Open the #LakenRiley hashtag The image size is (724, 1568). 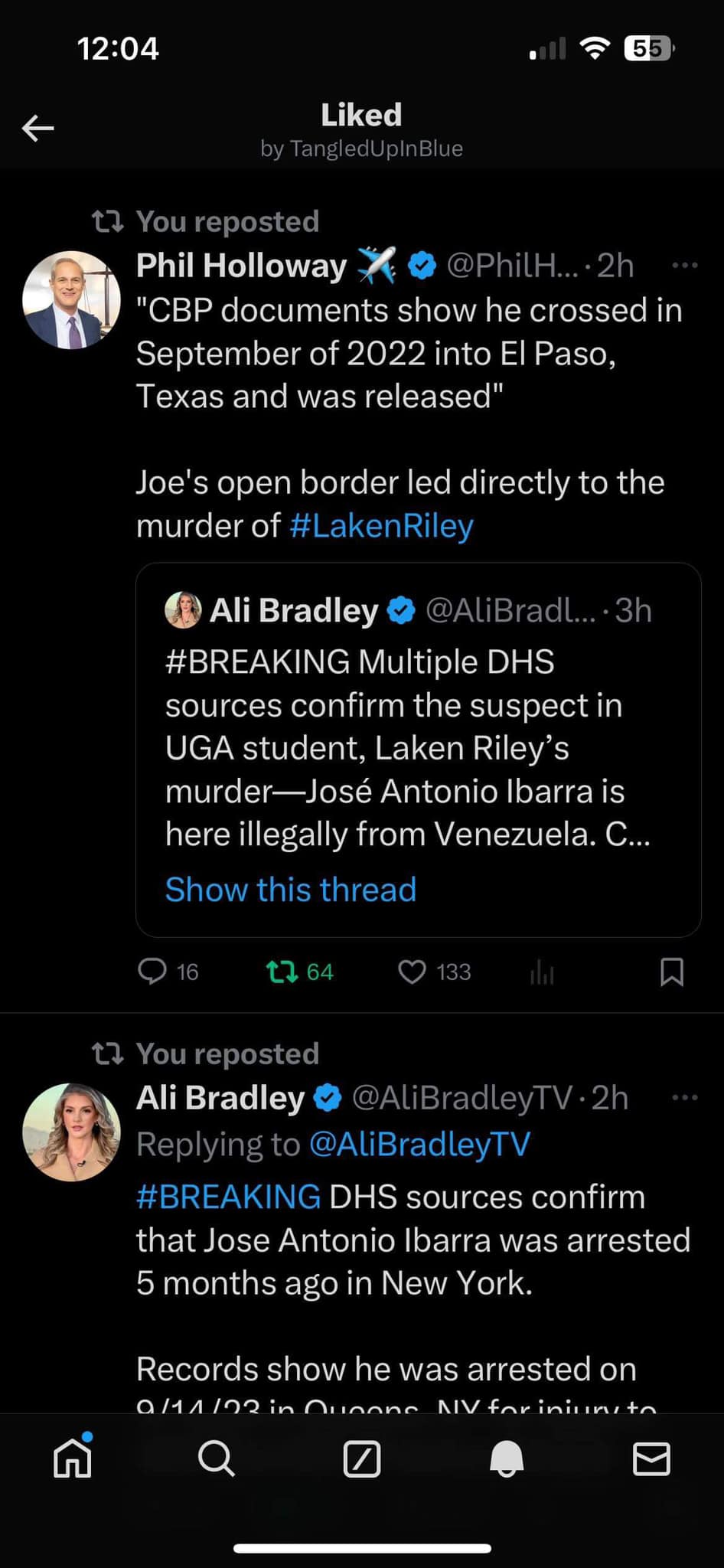click(x=381, y=526)
